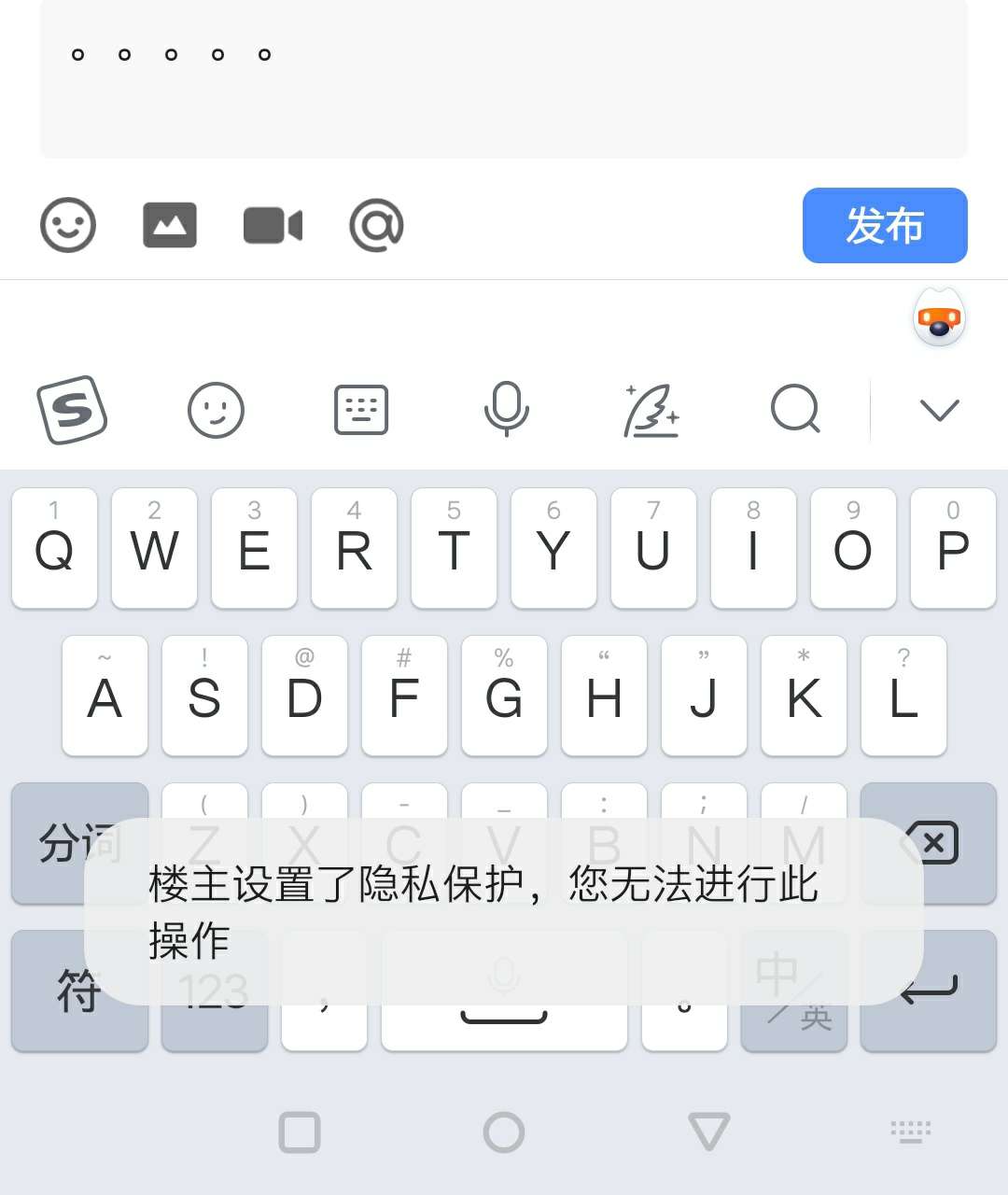Open the AI writing feather tool
Screen dimensions: 1008x1195
(651, 410)
